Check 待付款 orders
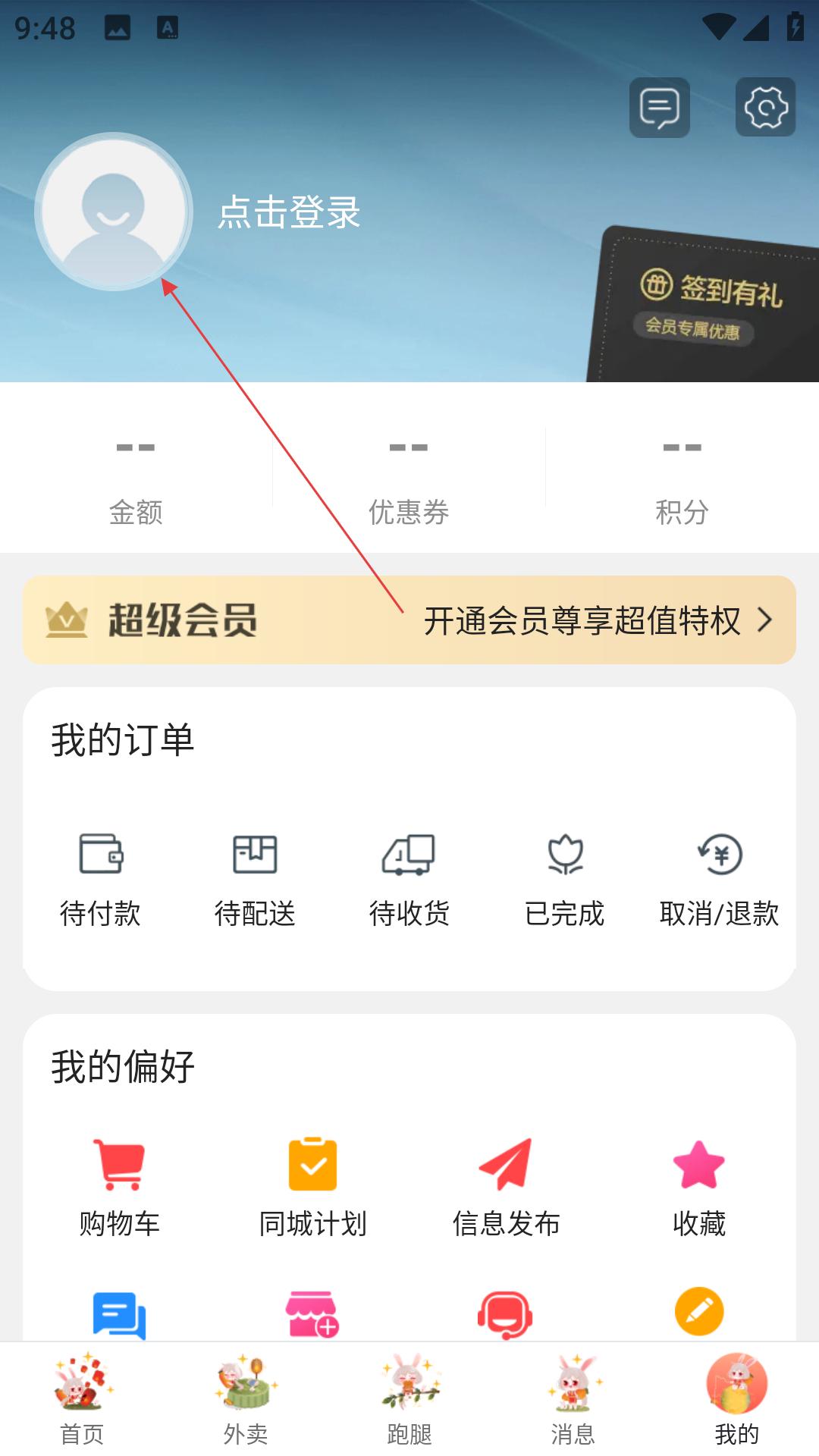819x1456 pixels. point(100,881)
